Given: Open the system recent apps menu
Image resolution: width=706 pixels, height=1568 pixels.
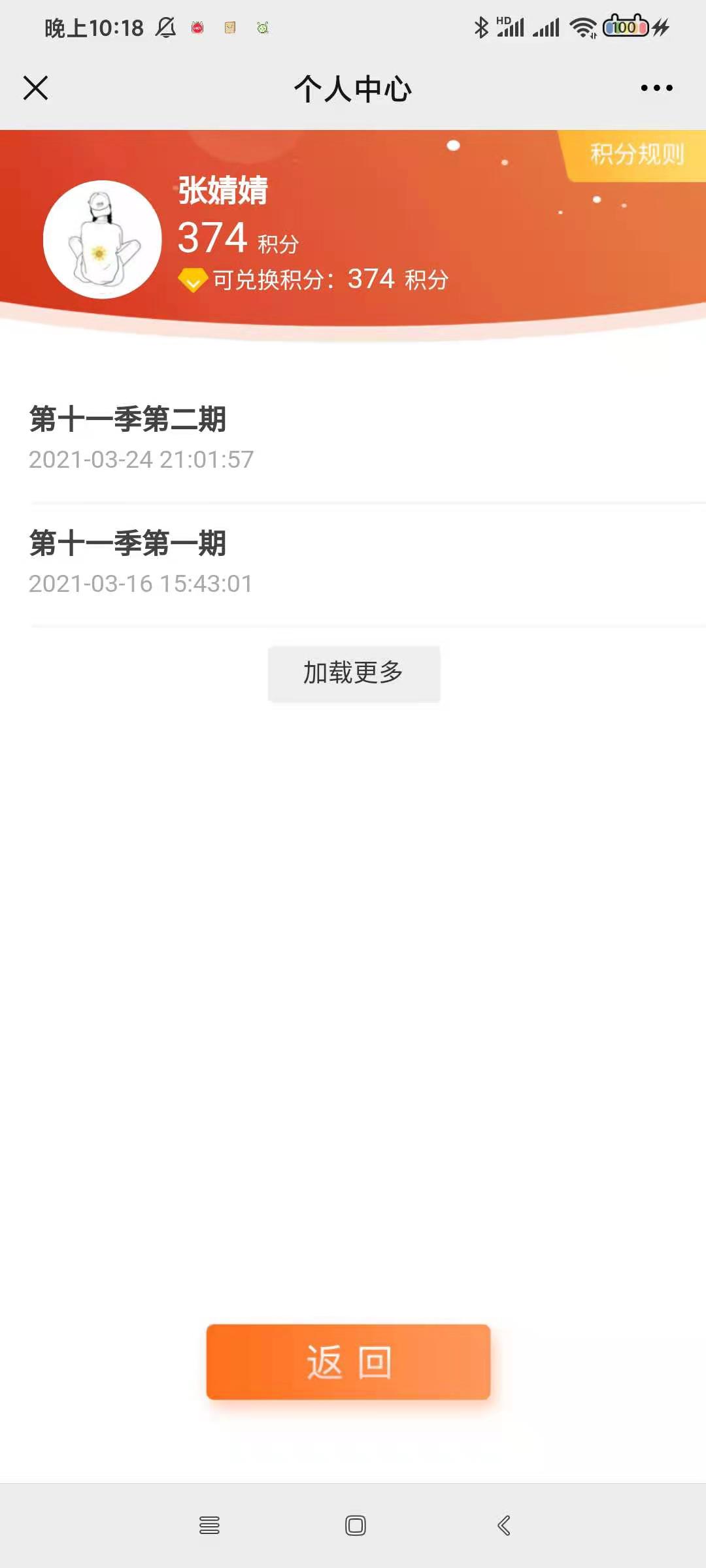Looking at the screenshot, I should pos(209,1526).
